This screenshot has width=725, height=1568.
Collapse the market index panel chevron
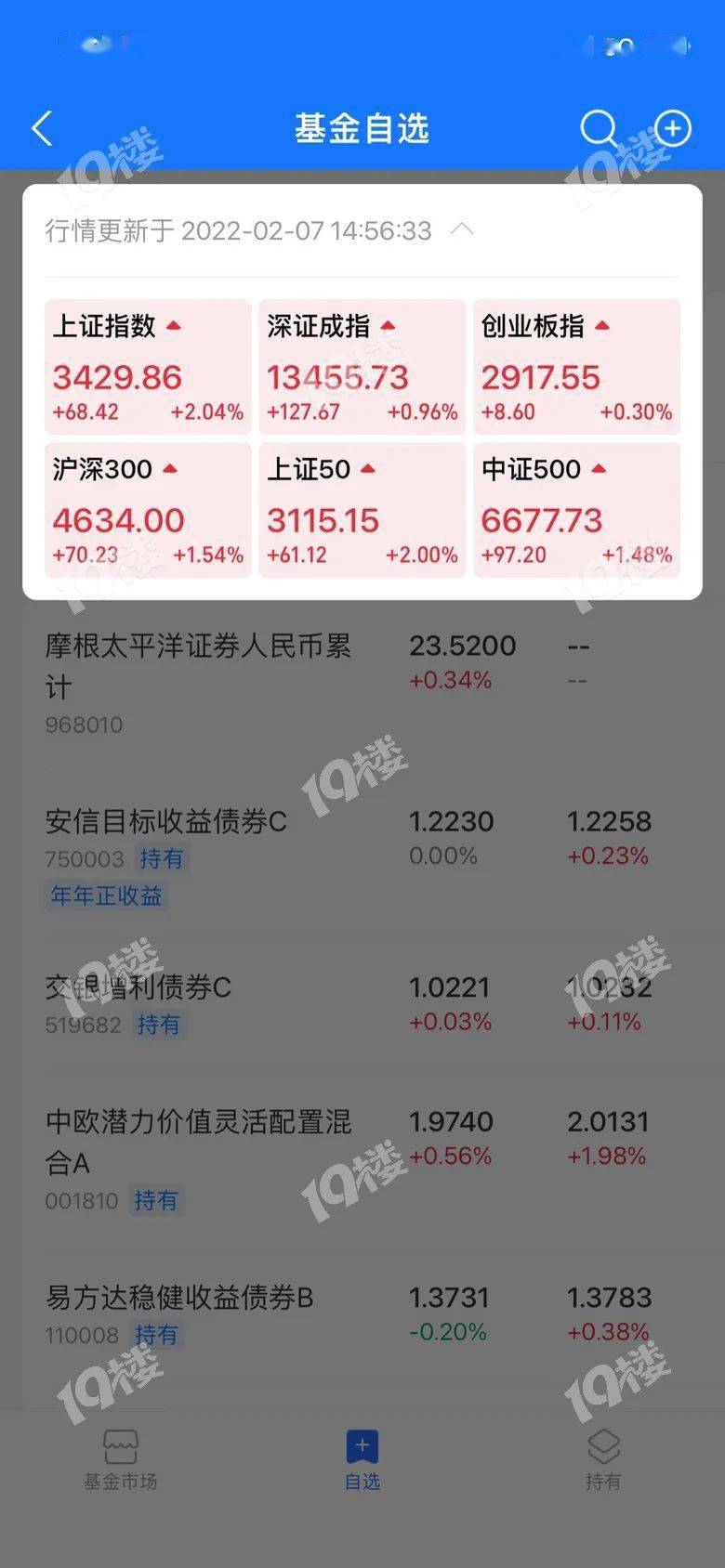click(462, 229)
